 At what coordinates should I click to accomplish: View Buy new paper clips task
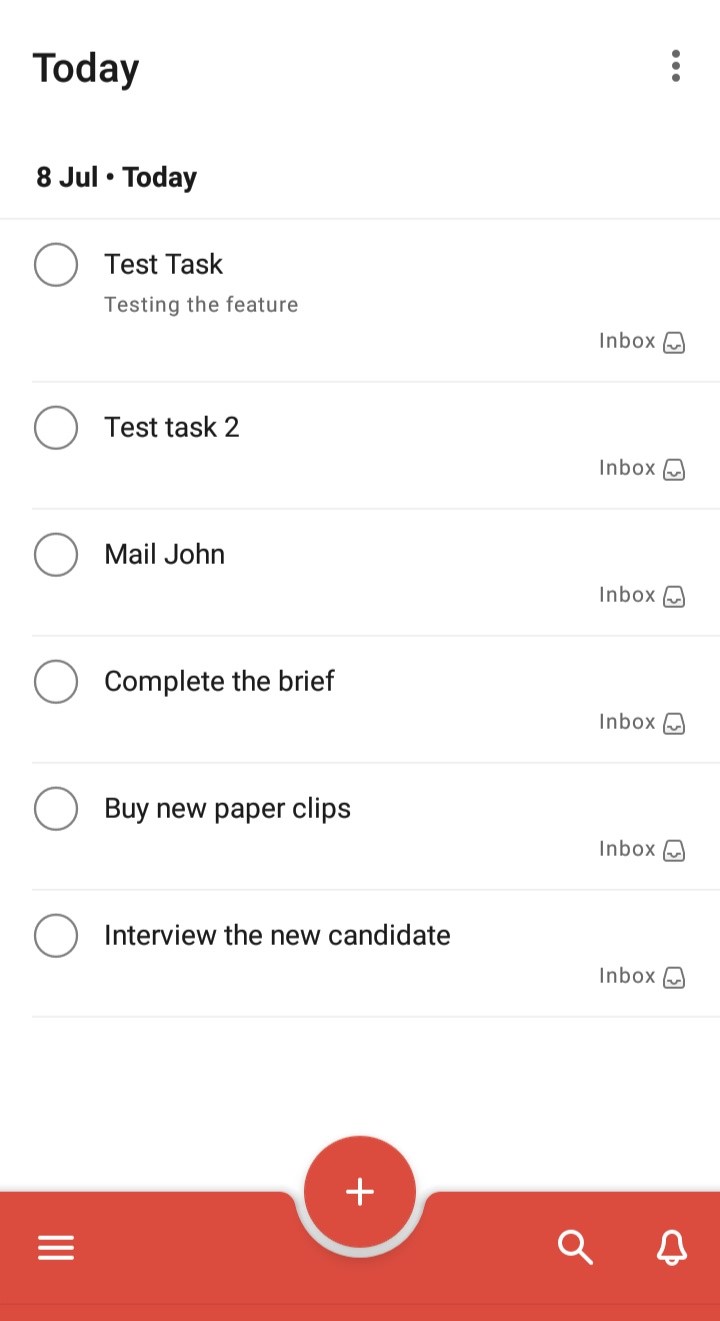[x=227, y=808]
